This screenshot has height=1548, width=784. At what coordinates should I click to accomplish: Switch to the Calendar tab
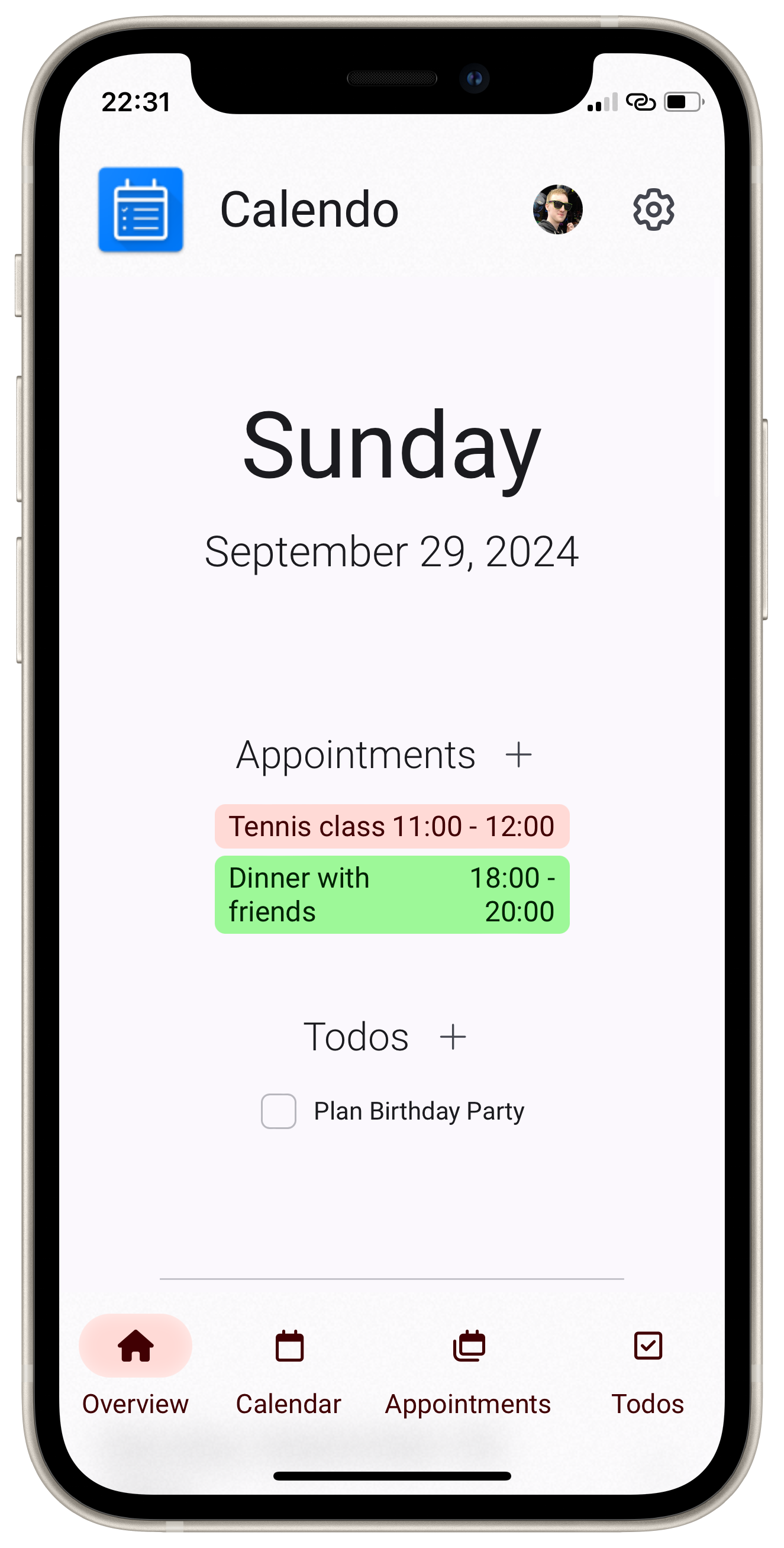tap(289, 1371)
